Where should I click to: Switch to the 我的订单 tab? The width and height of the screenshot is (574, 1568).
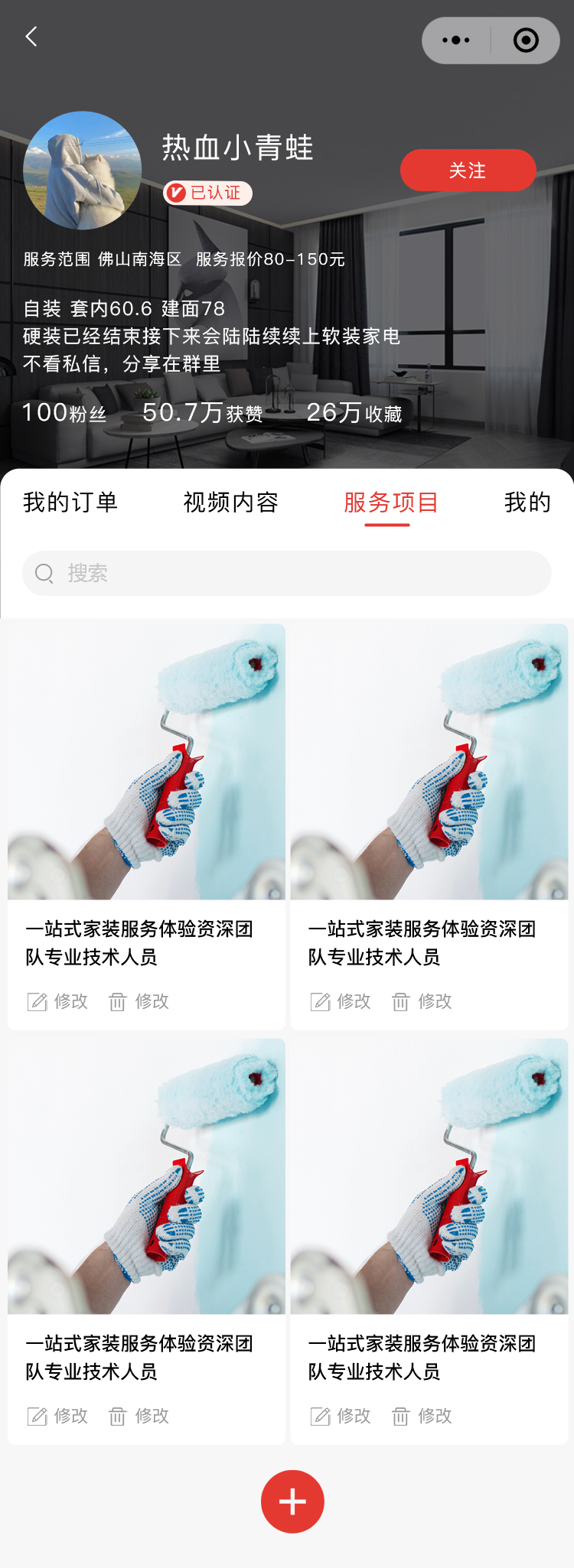70,503
